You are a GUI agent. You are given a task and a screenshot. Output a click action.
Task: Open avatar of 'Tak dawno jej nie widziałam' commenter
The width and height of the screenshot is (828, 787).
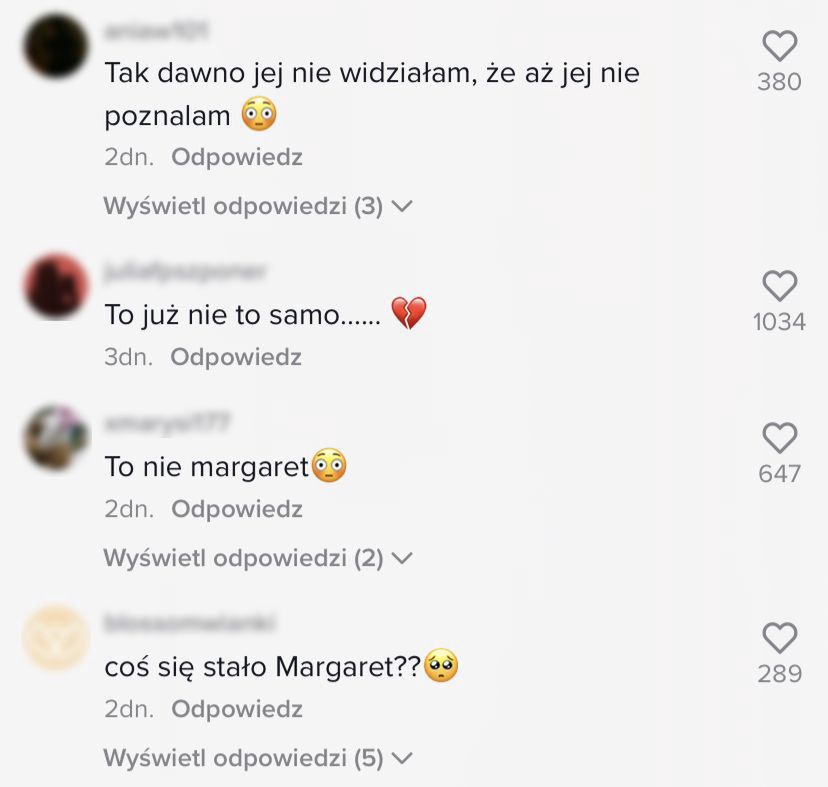[x=55, y=46]
